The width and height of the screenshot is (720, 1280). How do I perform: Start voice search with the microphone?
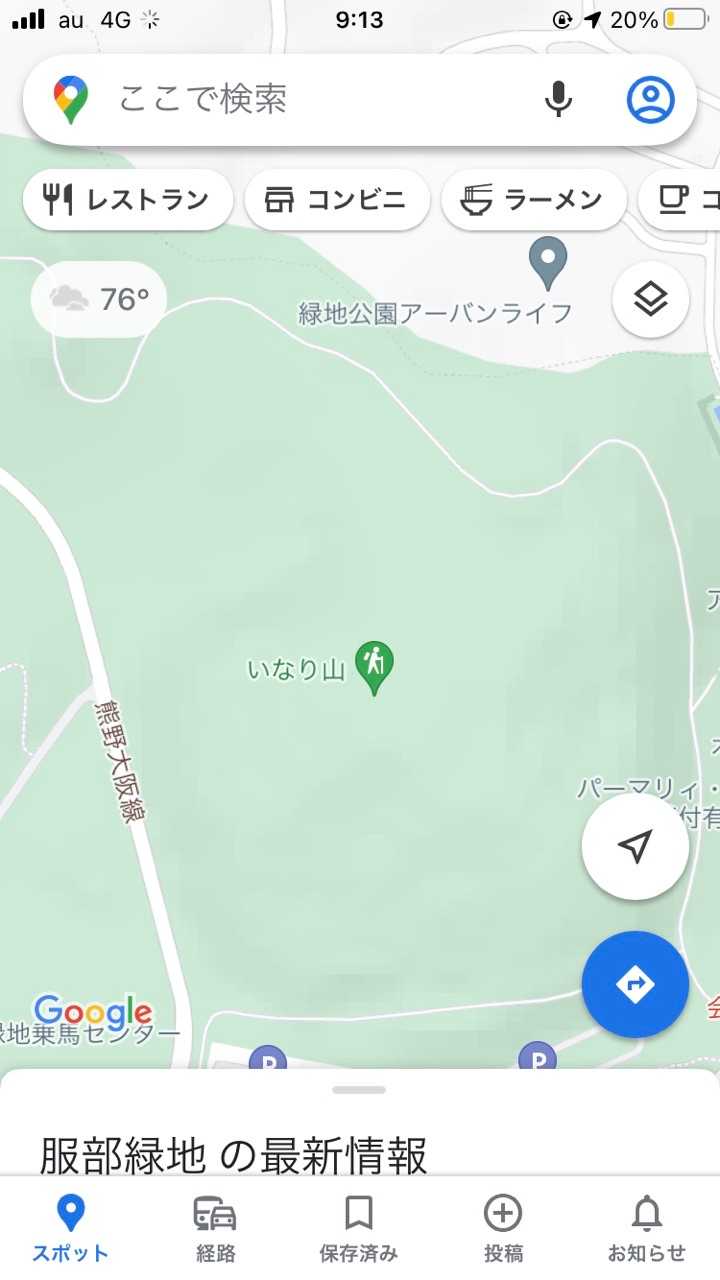click(558, 100)
